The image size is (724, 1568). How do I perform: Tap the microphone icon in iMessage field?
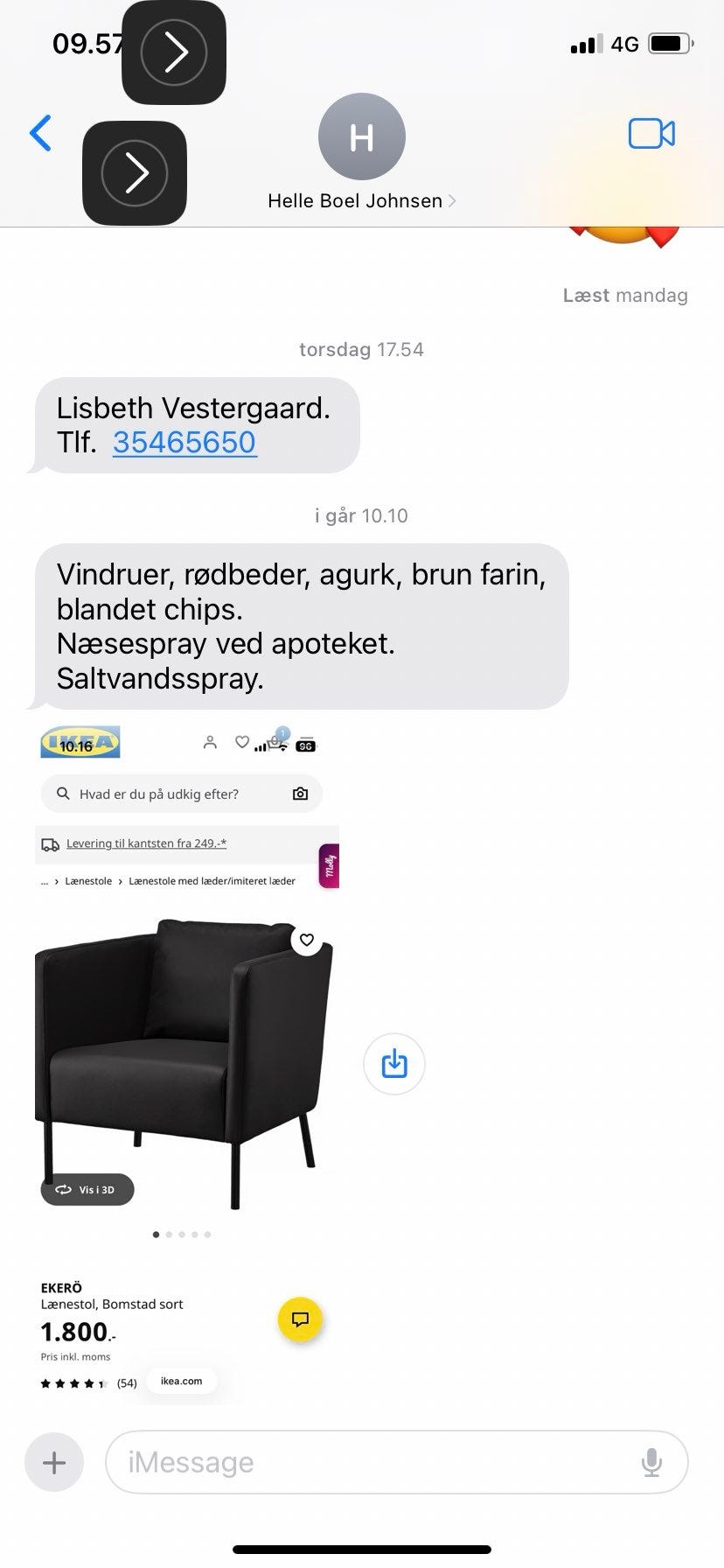coord(652,1461)
